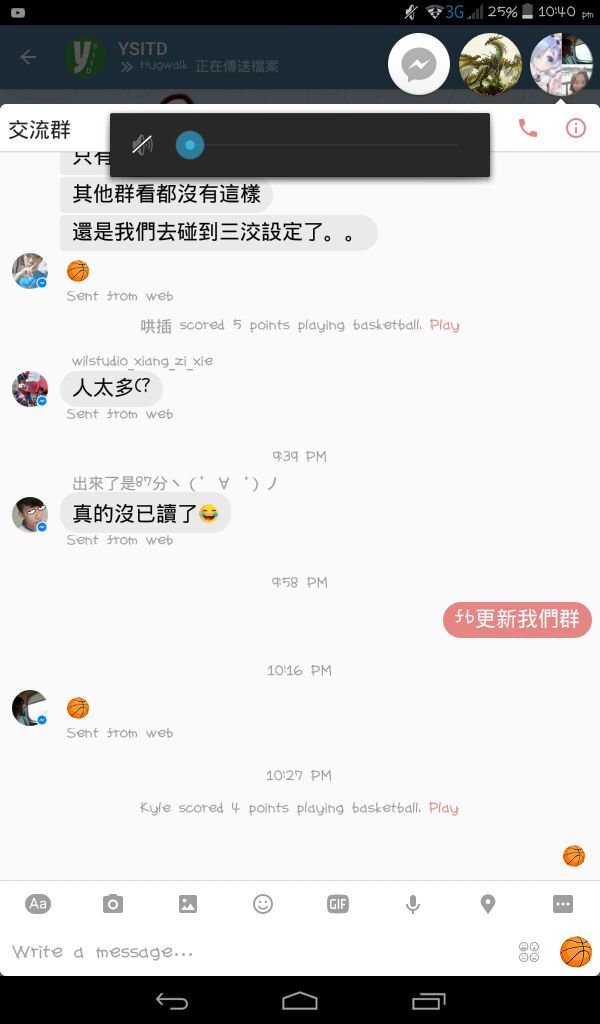
Task: Open the emoji faces keyboard icon
Action: click(529, 952)
